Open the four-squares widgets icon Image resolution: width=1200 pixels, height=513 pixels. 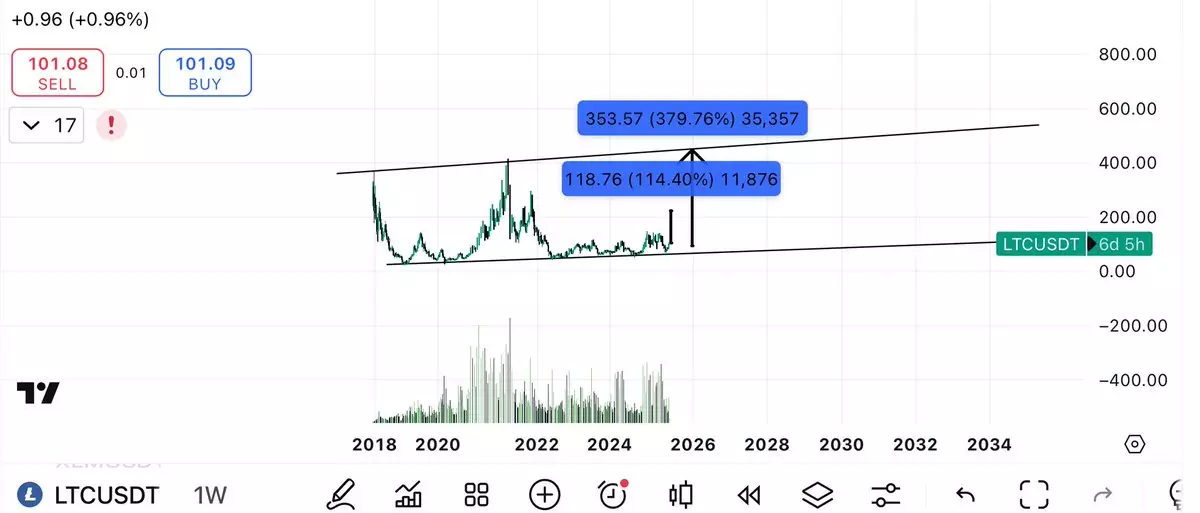[476, 493]
